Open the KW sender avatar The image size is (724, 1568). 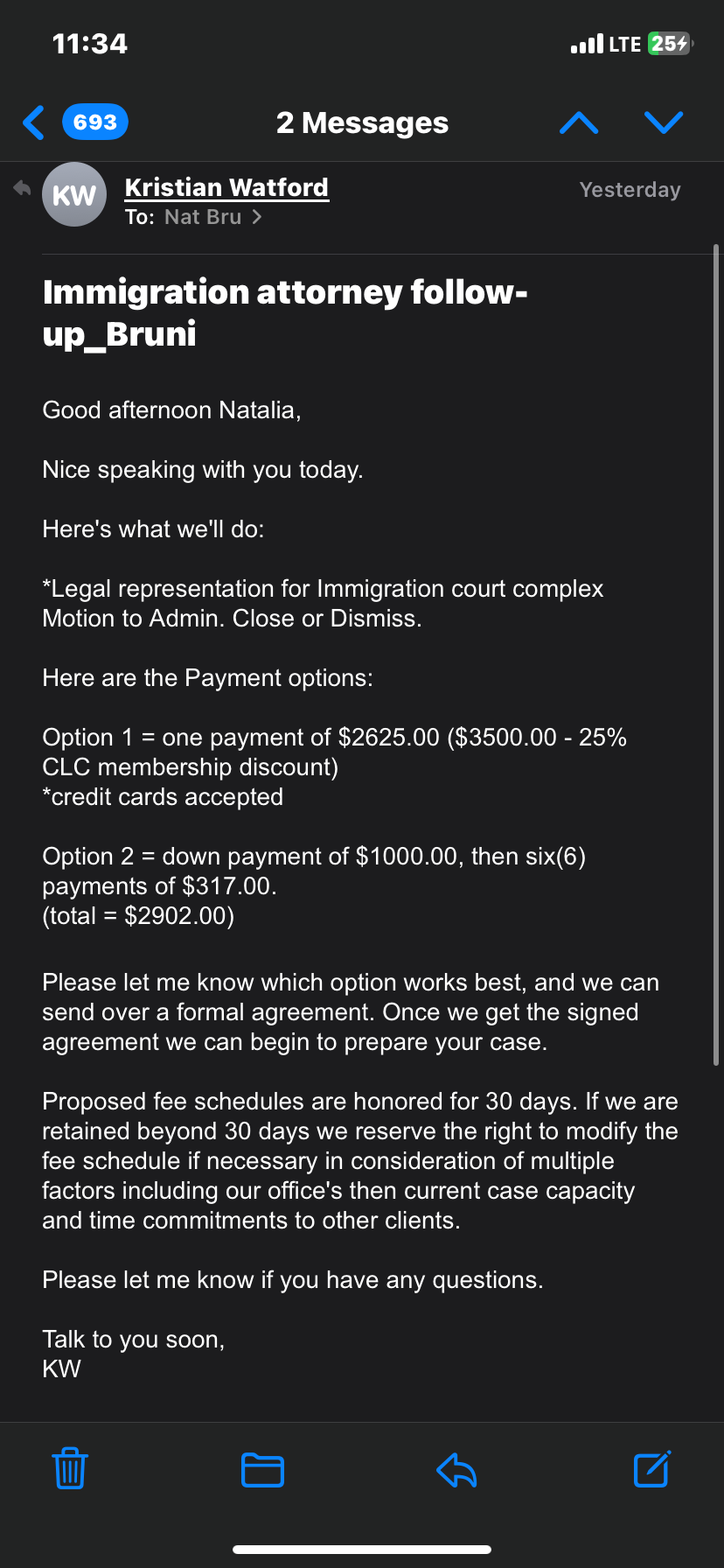(74, 194)
